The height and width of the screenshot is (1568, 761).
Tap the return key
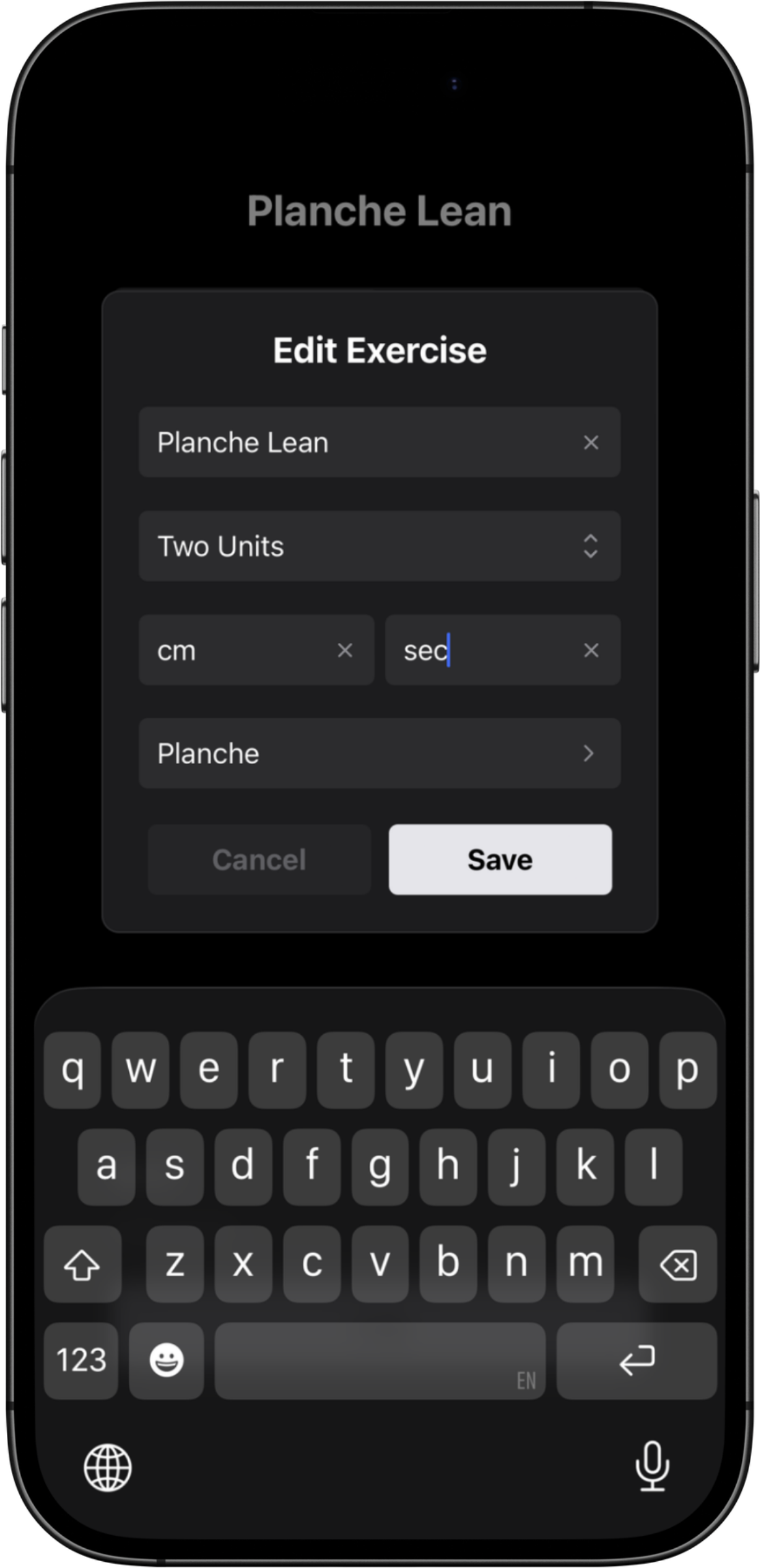pyautogui.click(x=637, y=1361)
